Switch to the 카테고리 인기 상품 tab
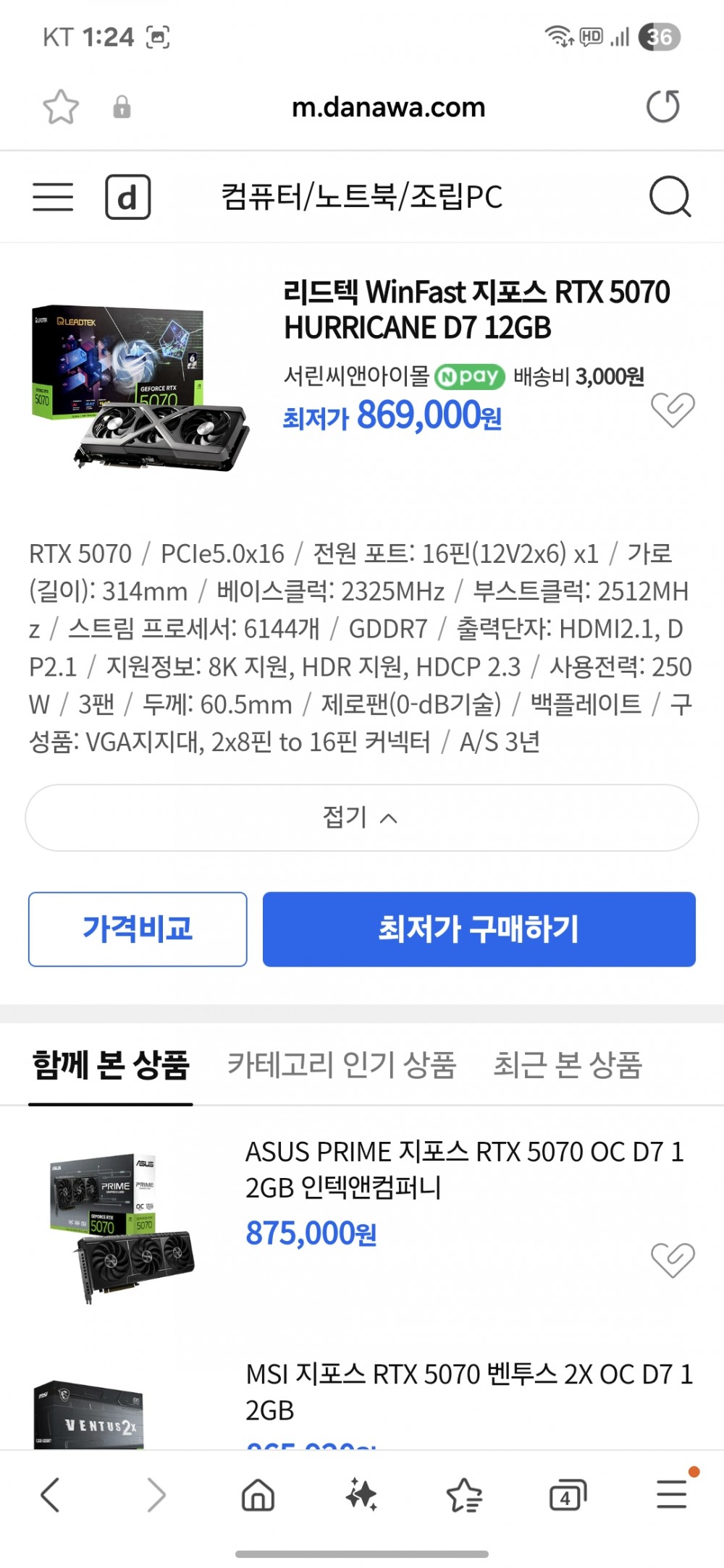Screen dimensions: 724x1568 (x=342, y=1065)
